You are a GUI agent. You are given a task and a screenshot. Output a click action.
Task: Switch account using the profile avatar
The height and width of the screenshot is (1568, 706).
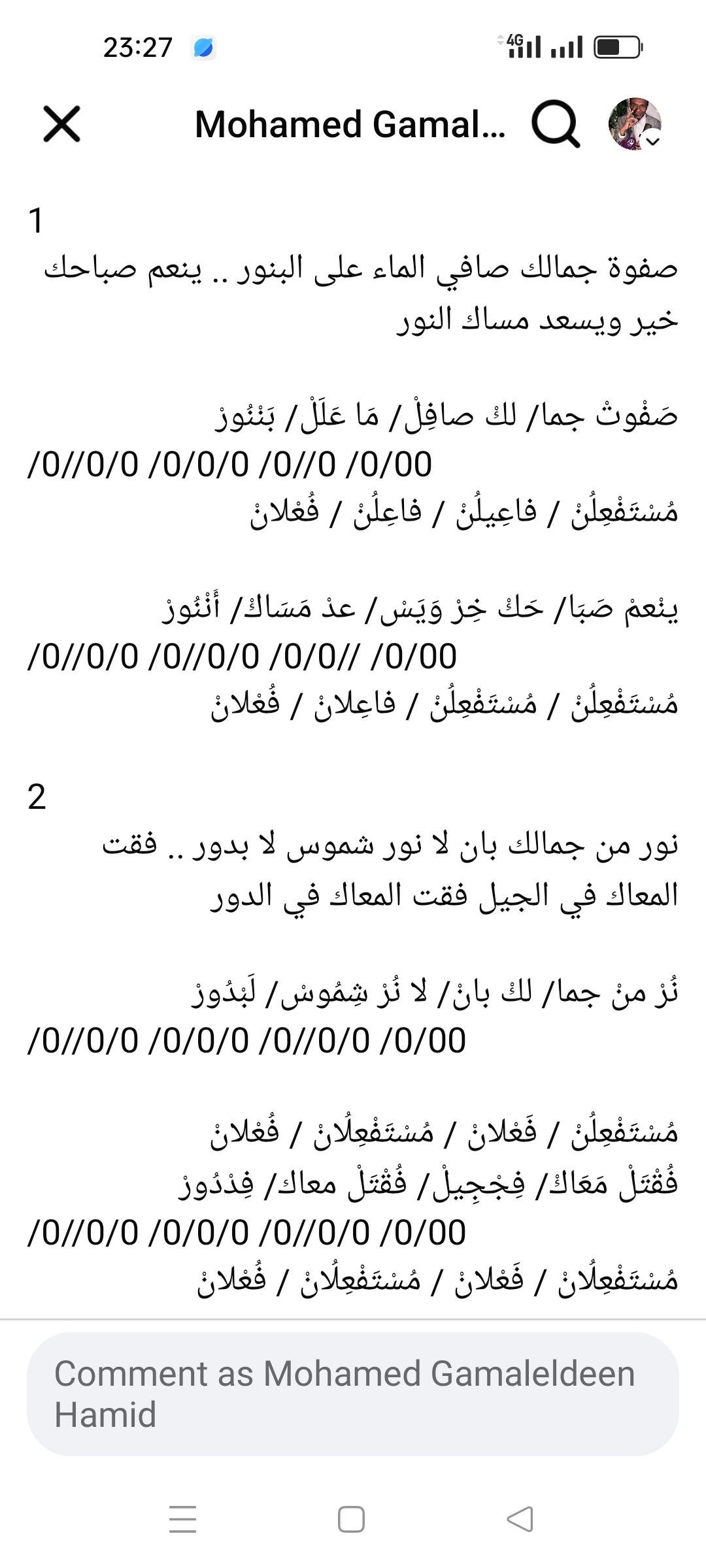click(x=635, y=124)
